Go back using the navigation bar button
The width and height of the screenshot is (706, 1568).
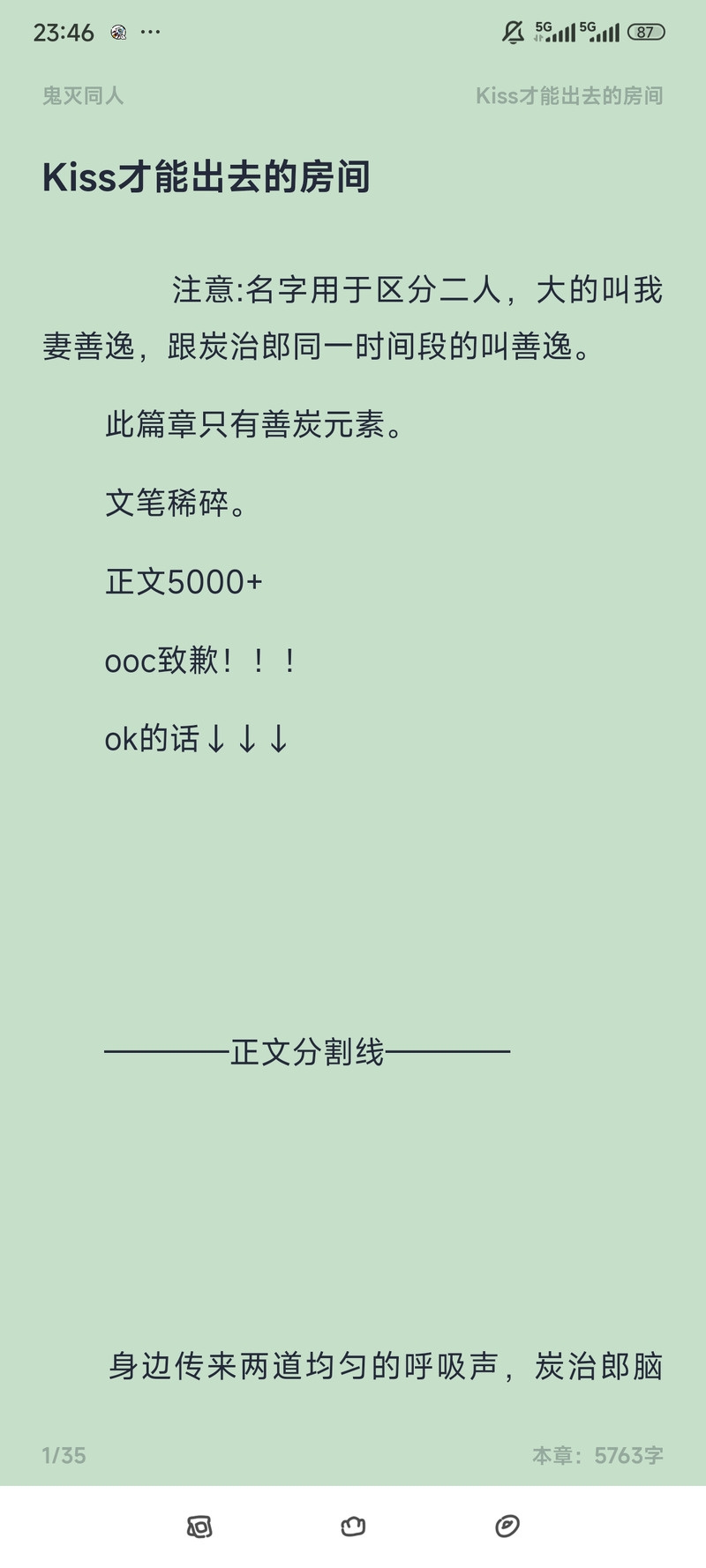507,1526
